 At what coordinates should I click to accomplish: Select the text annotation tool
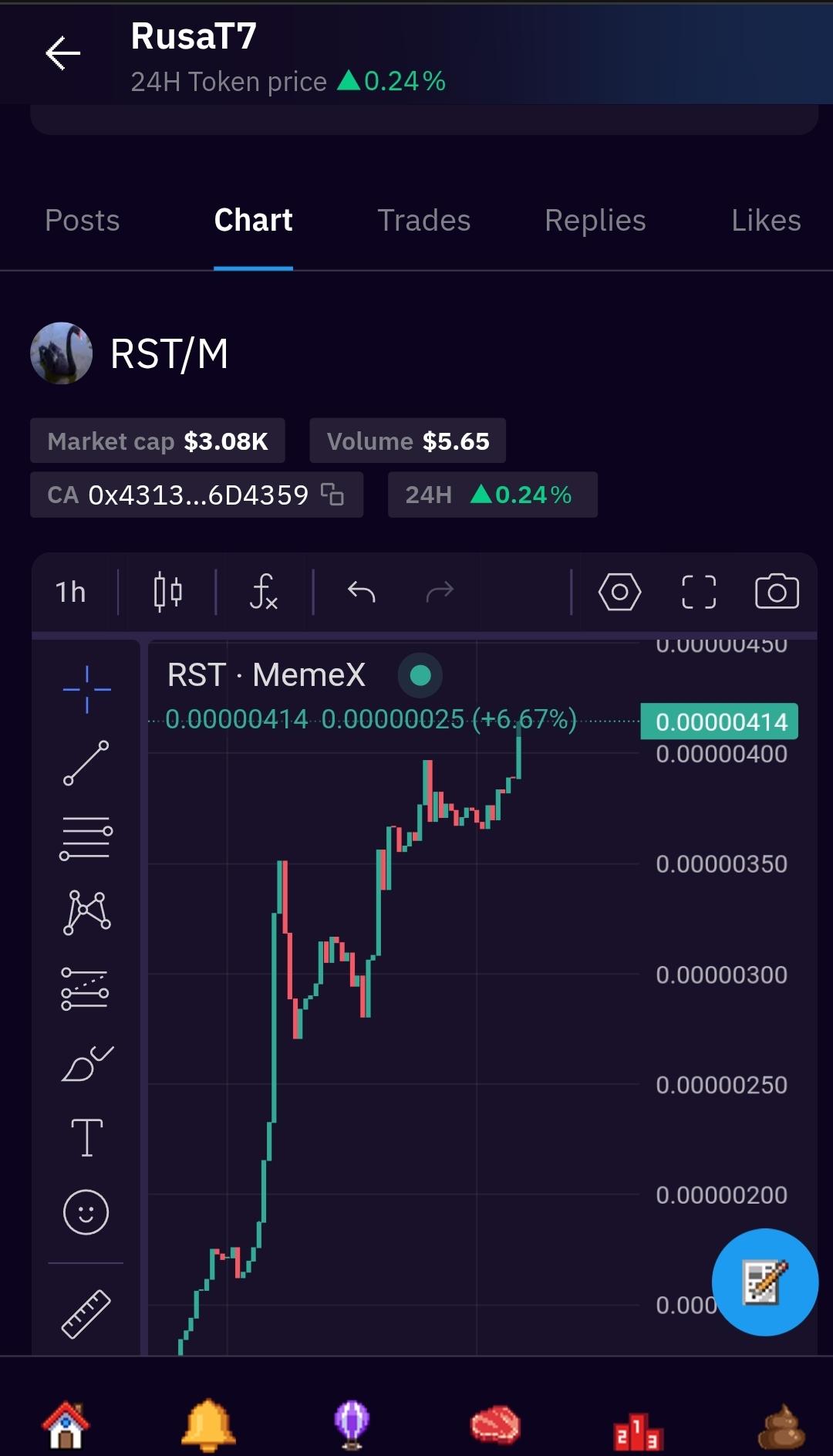point(86,1138)
